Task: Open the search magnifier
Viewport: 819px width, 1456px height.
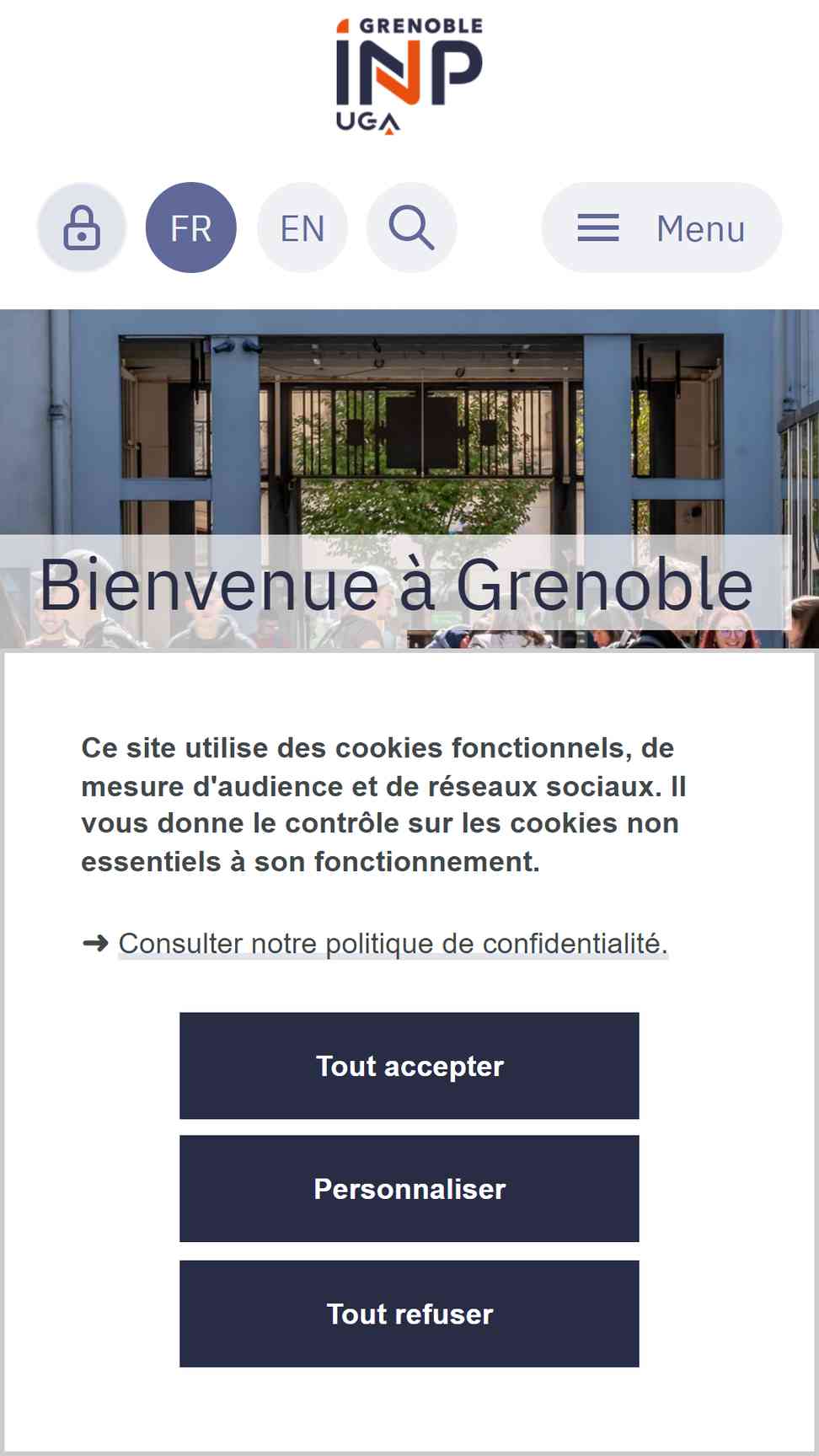Action: point(412,227)
